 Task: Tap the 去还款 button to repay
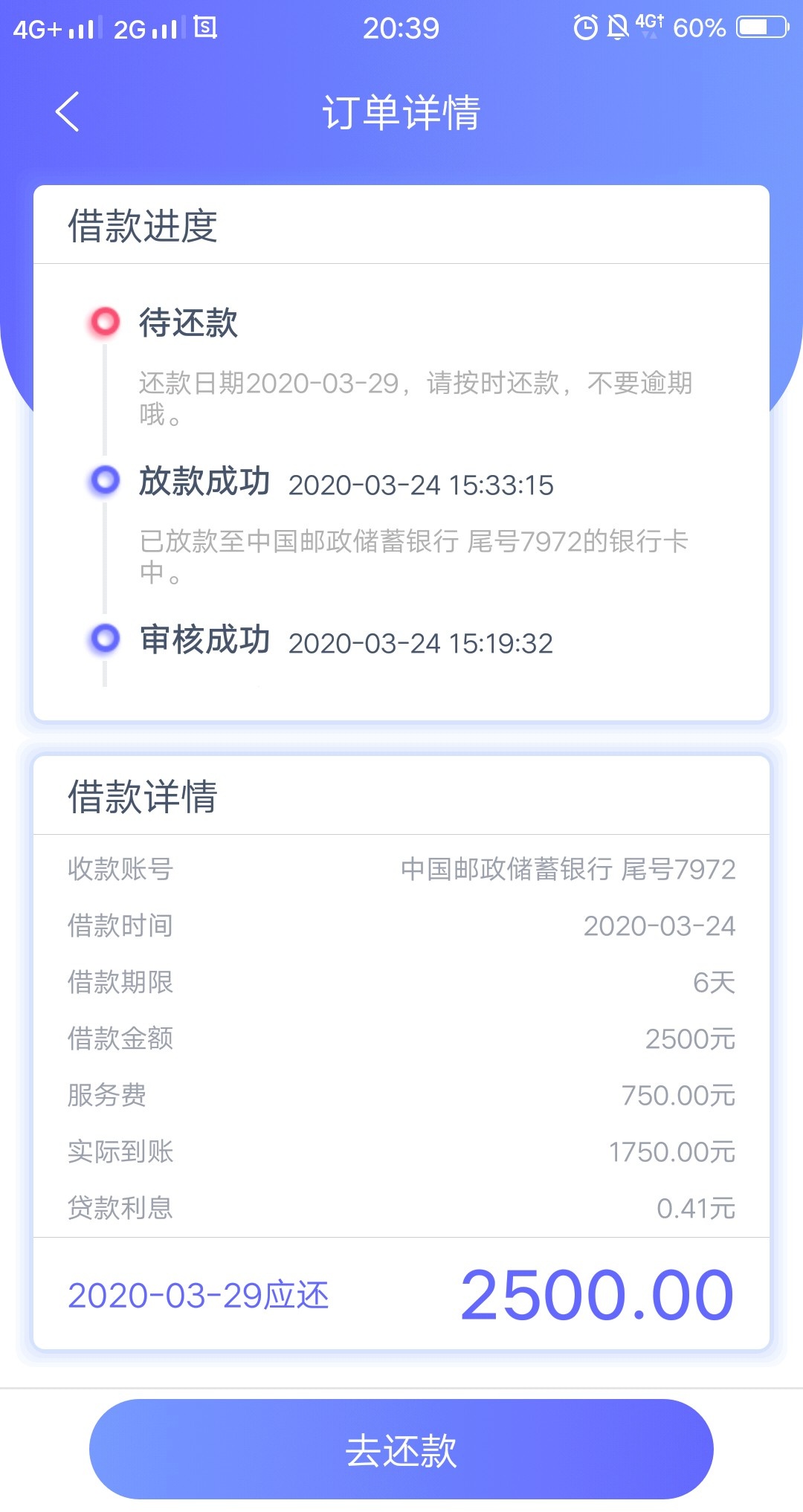(401, 1449)
